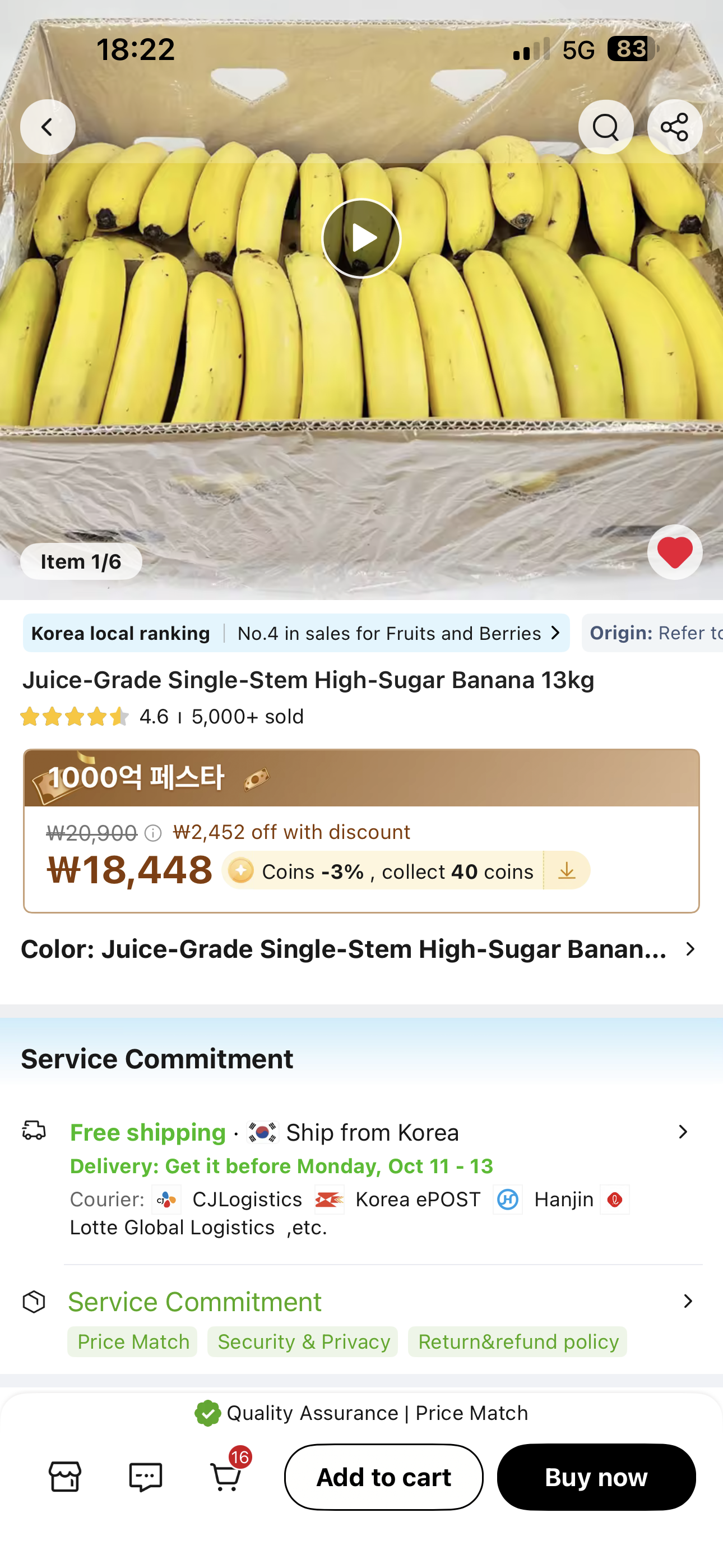Viewport: 723px width, 1568px height.
Task: Open search from the product page
Action: (x=605, y=127)
